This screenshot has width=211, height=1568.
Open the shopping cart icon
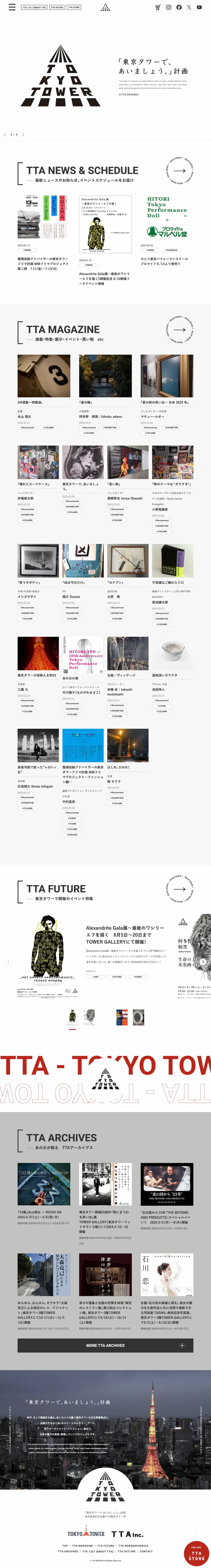tap(158, 7)
